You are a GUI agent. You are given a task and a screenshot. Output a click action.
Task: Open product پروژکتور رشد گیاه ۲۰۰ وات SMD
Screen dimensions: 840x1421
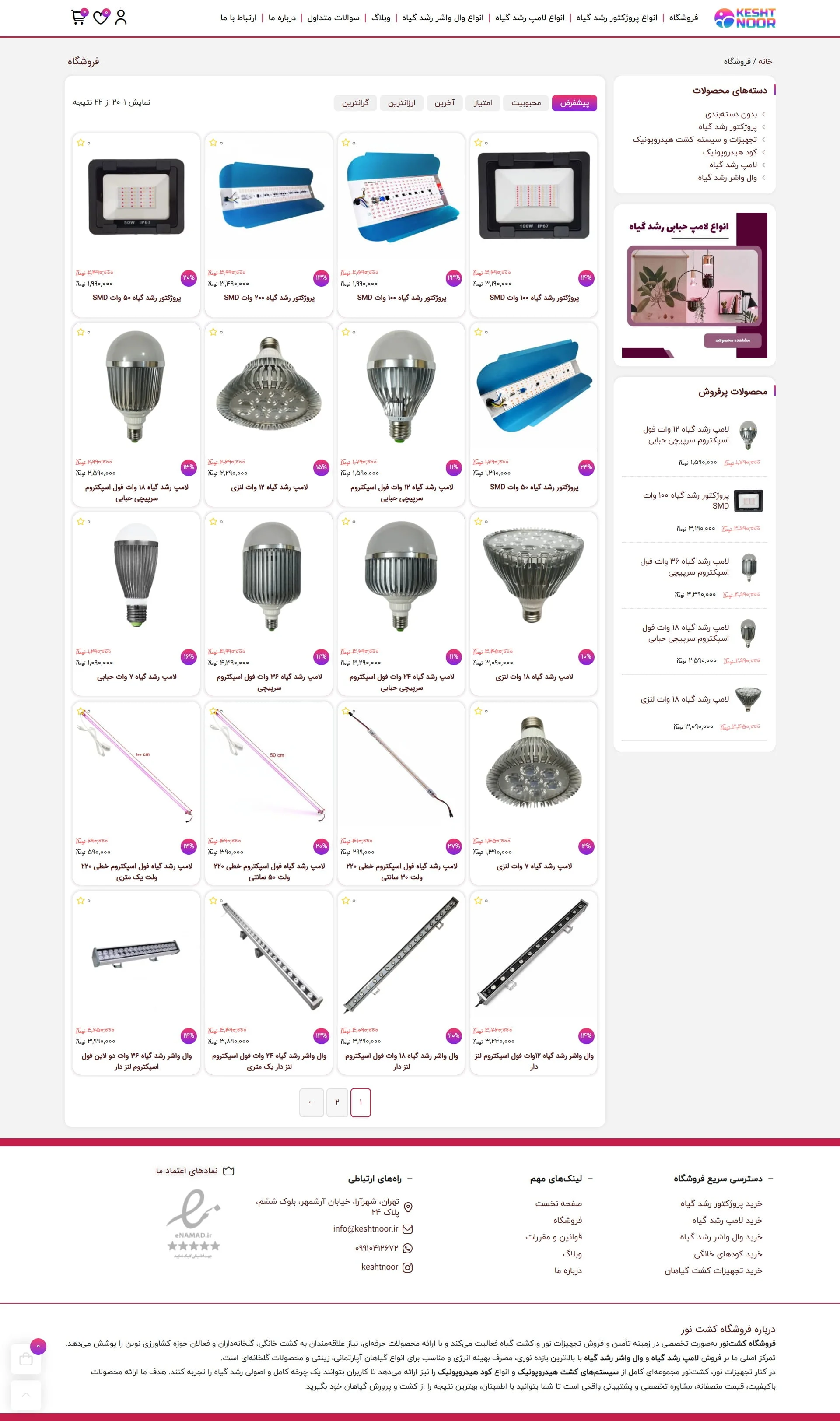[269, 298]
